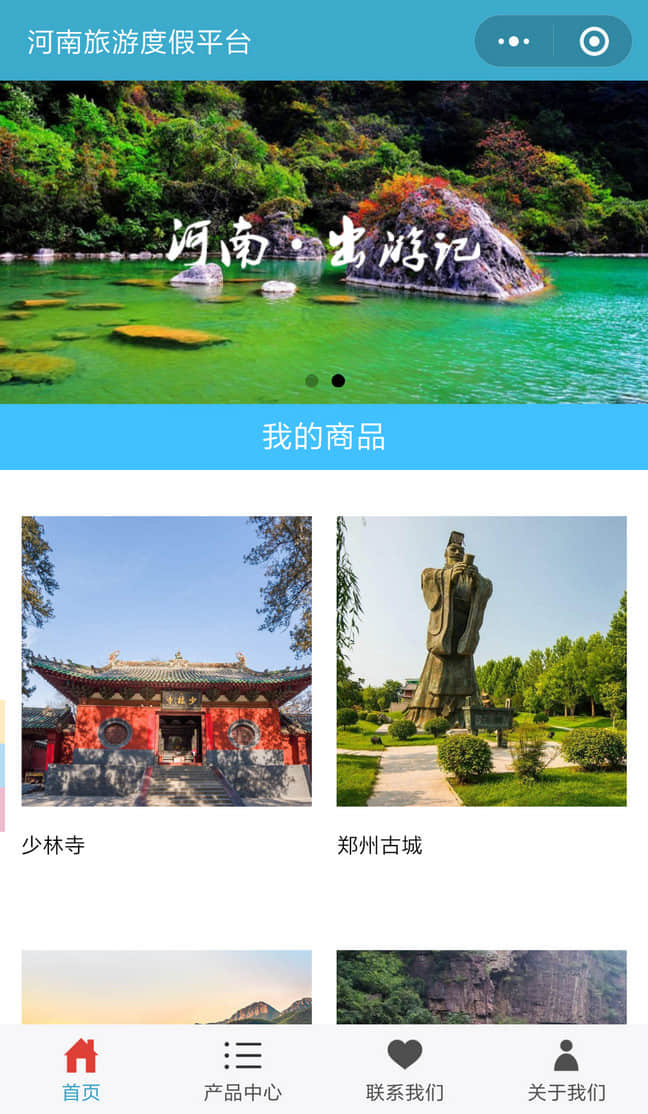This screenshot has height=1114, width=648.
Task: Open the 少林寺 product card
Action: 166,686
